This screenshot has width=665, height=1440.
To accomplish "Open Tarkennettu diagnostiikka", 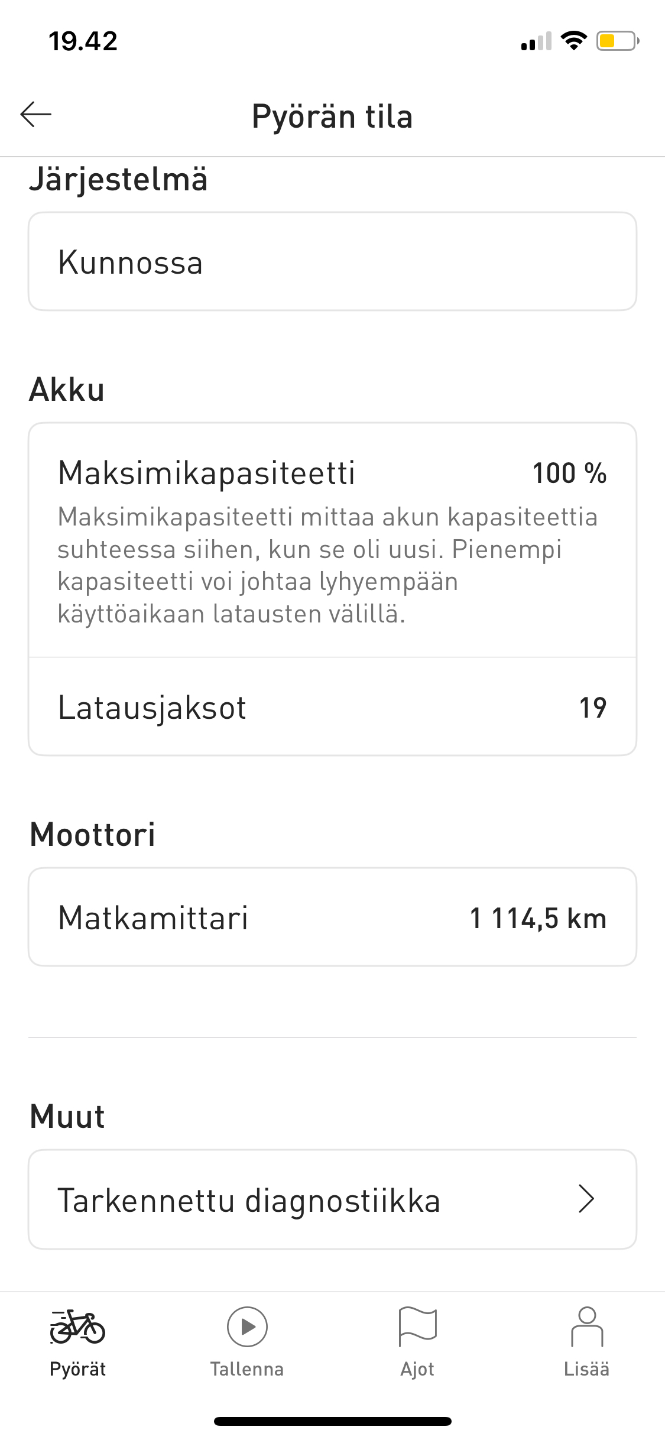I will click(332, 1200).
